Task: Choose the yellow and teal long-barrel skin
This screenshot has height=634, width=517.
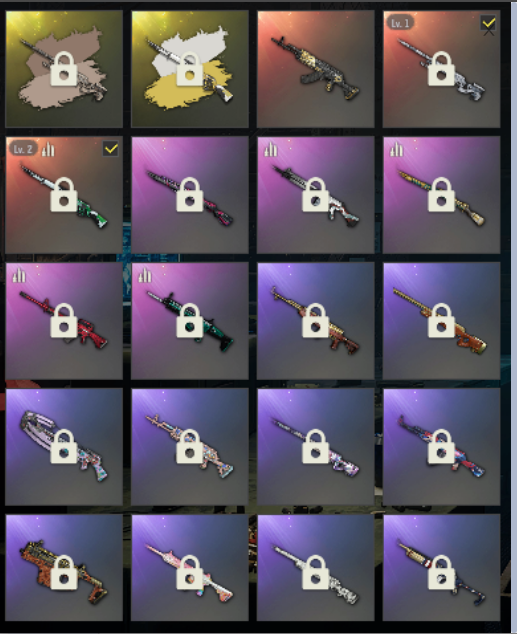Action: (441, 195)
